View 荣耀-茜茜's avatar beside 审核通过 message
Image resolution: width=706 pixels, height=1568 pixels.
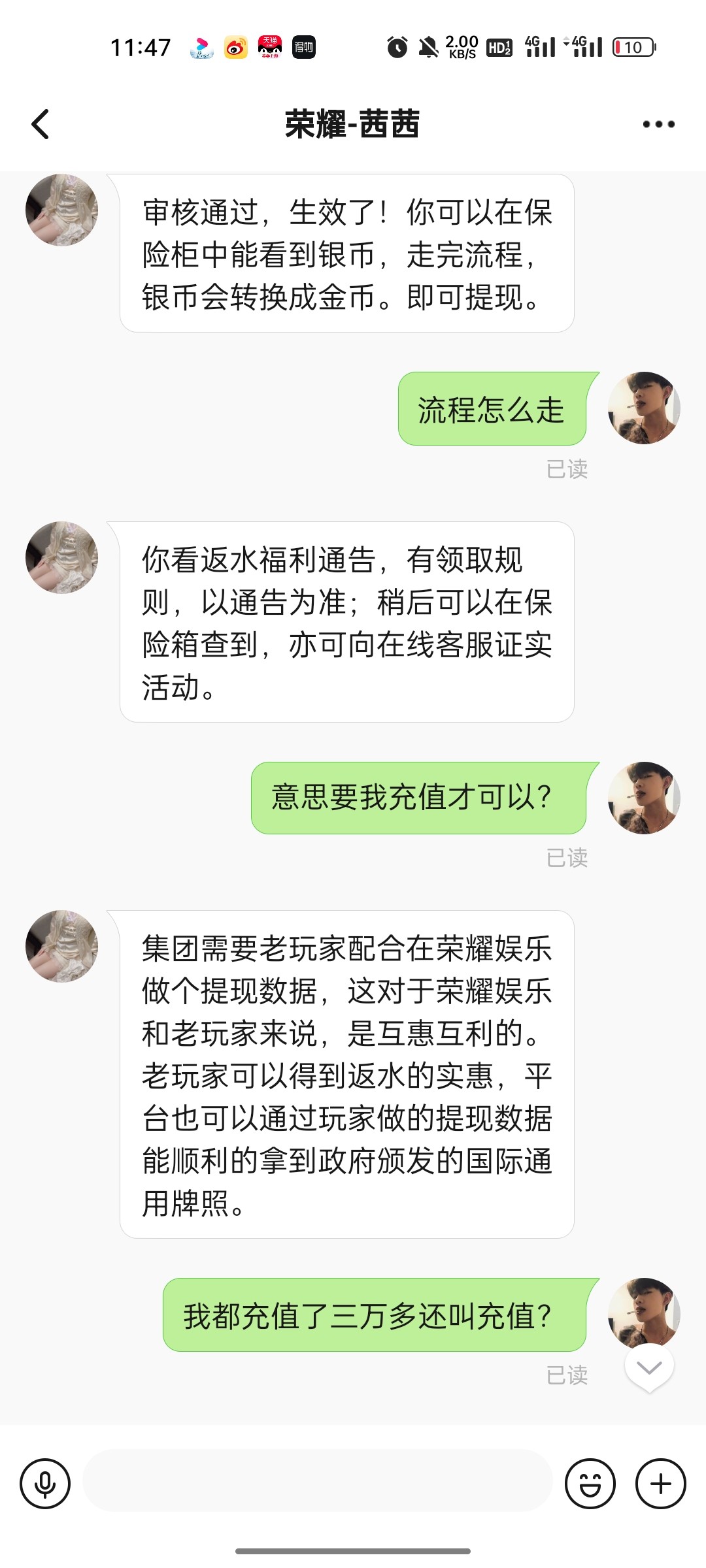[61, 210]
